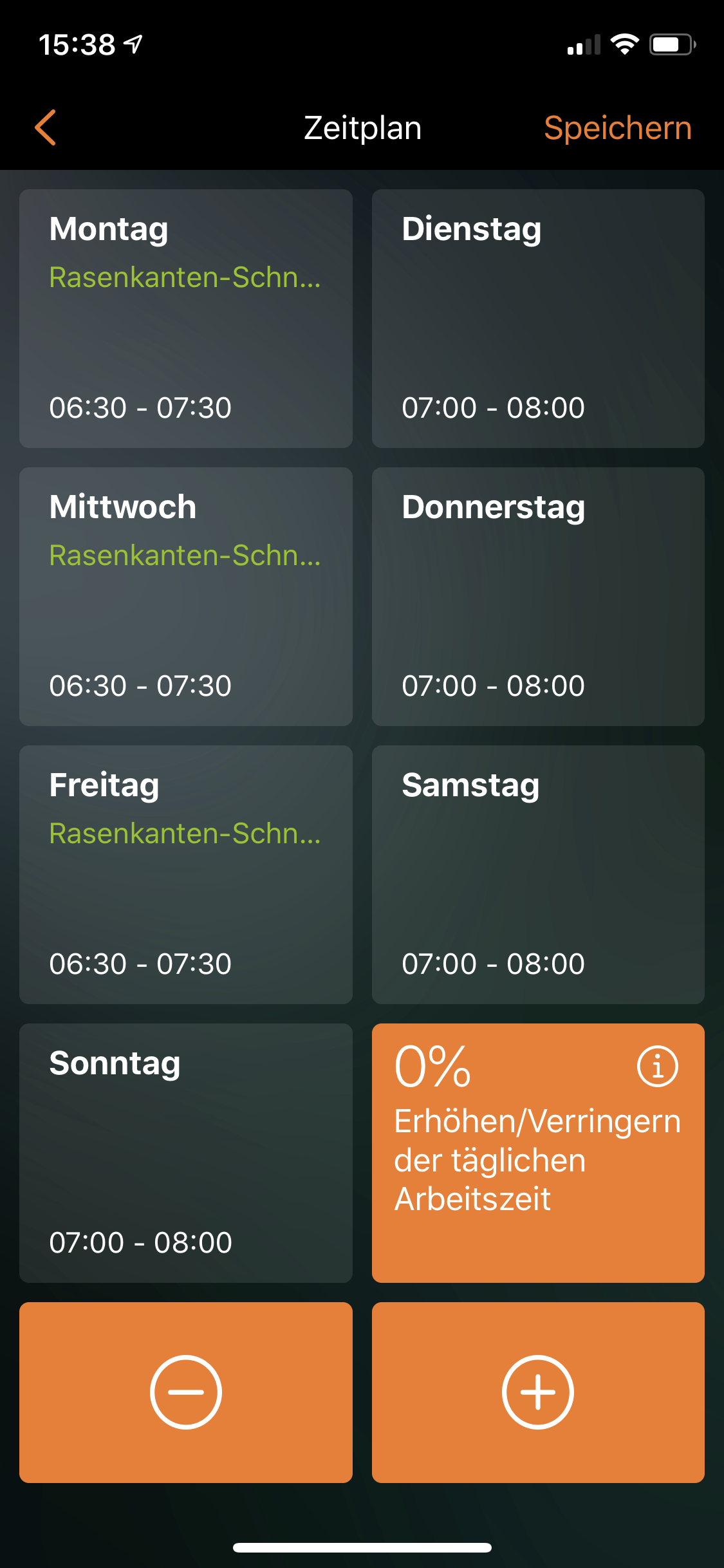Edit the Mittwoch time slot

coord(185,597)
